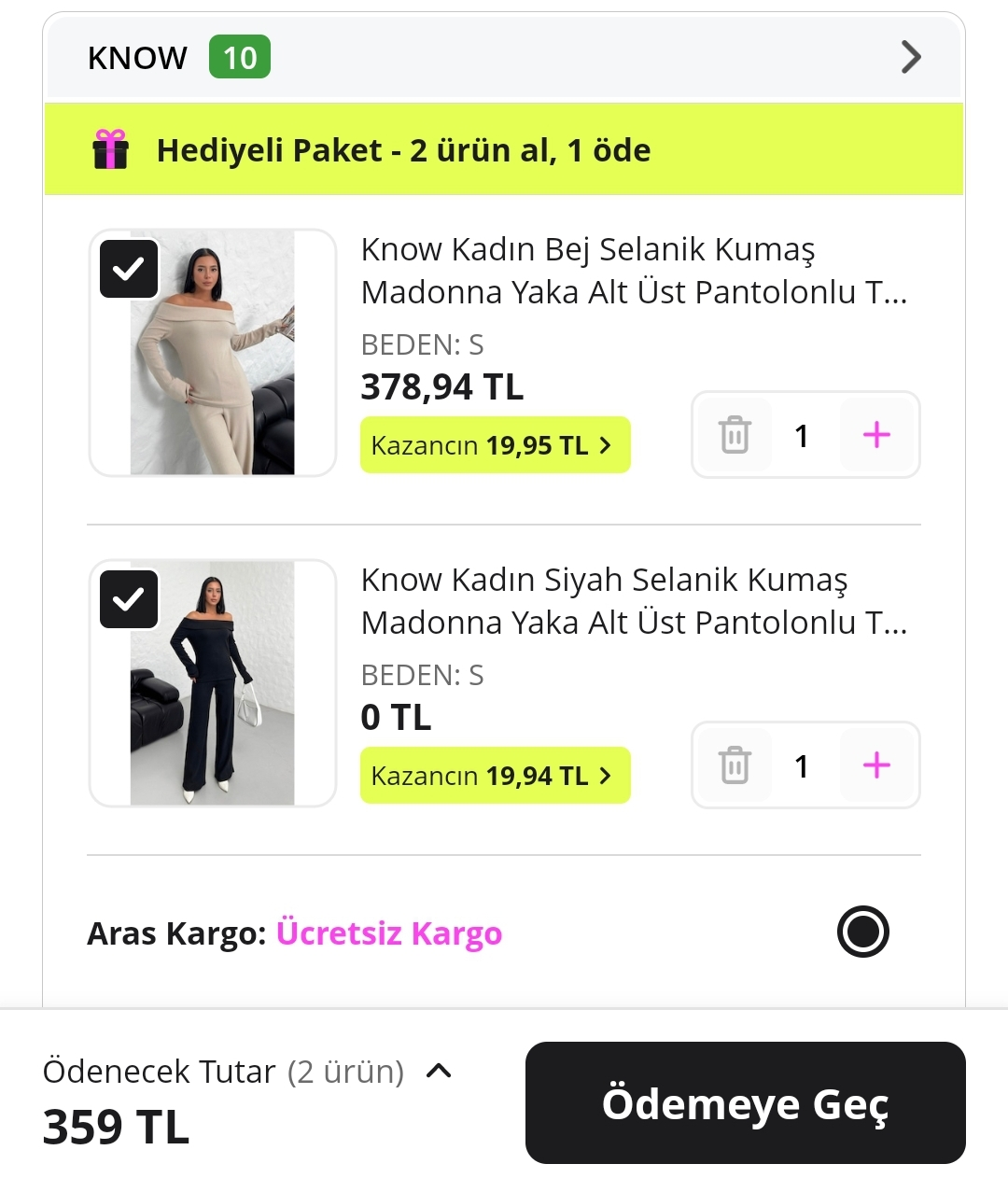View Kazancın 19,95 TL savings details
Image resolution: width=1008 pixels, height=1178 pixels.
495,445
